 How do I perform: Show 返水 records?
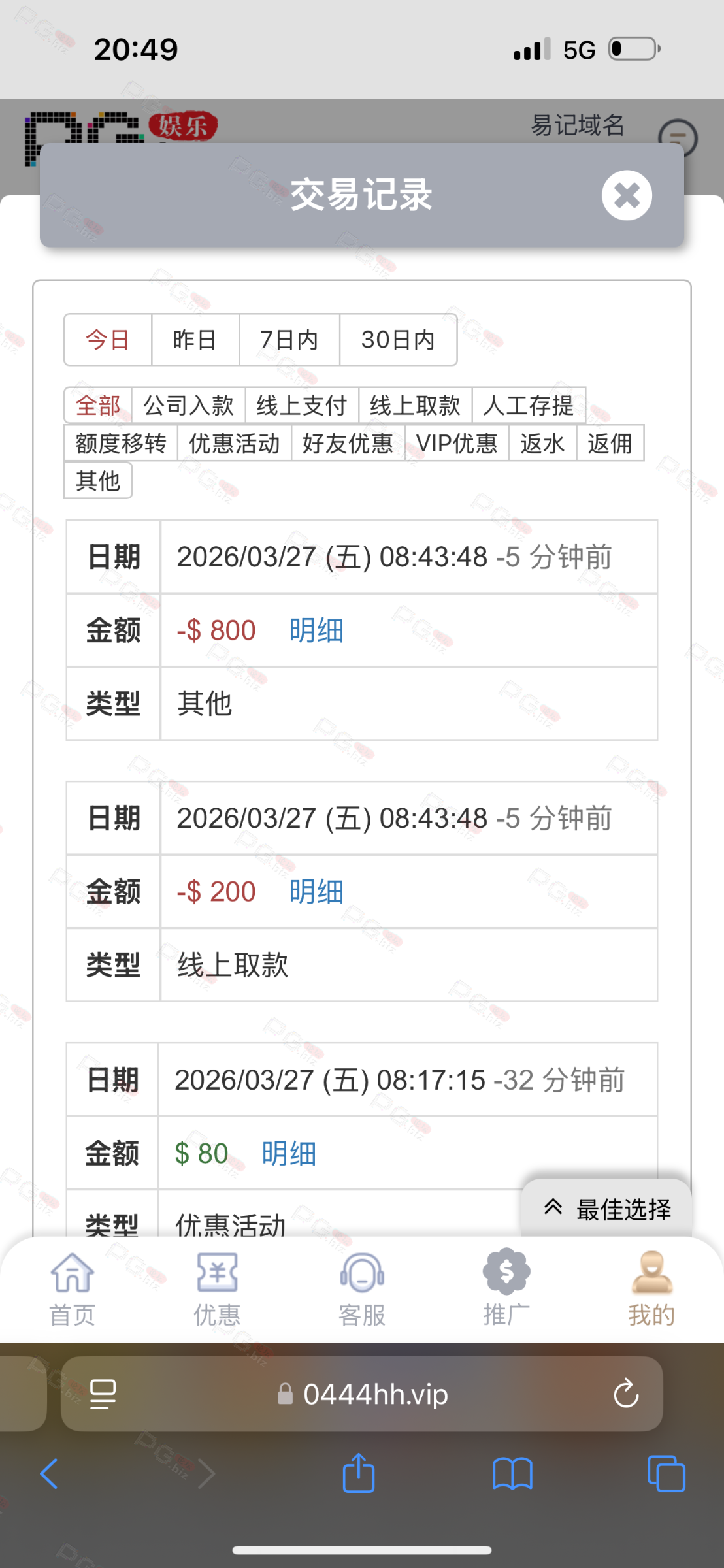point(542,444)
